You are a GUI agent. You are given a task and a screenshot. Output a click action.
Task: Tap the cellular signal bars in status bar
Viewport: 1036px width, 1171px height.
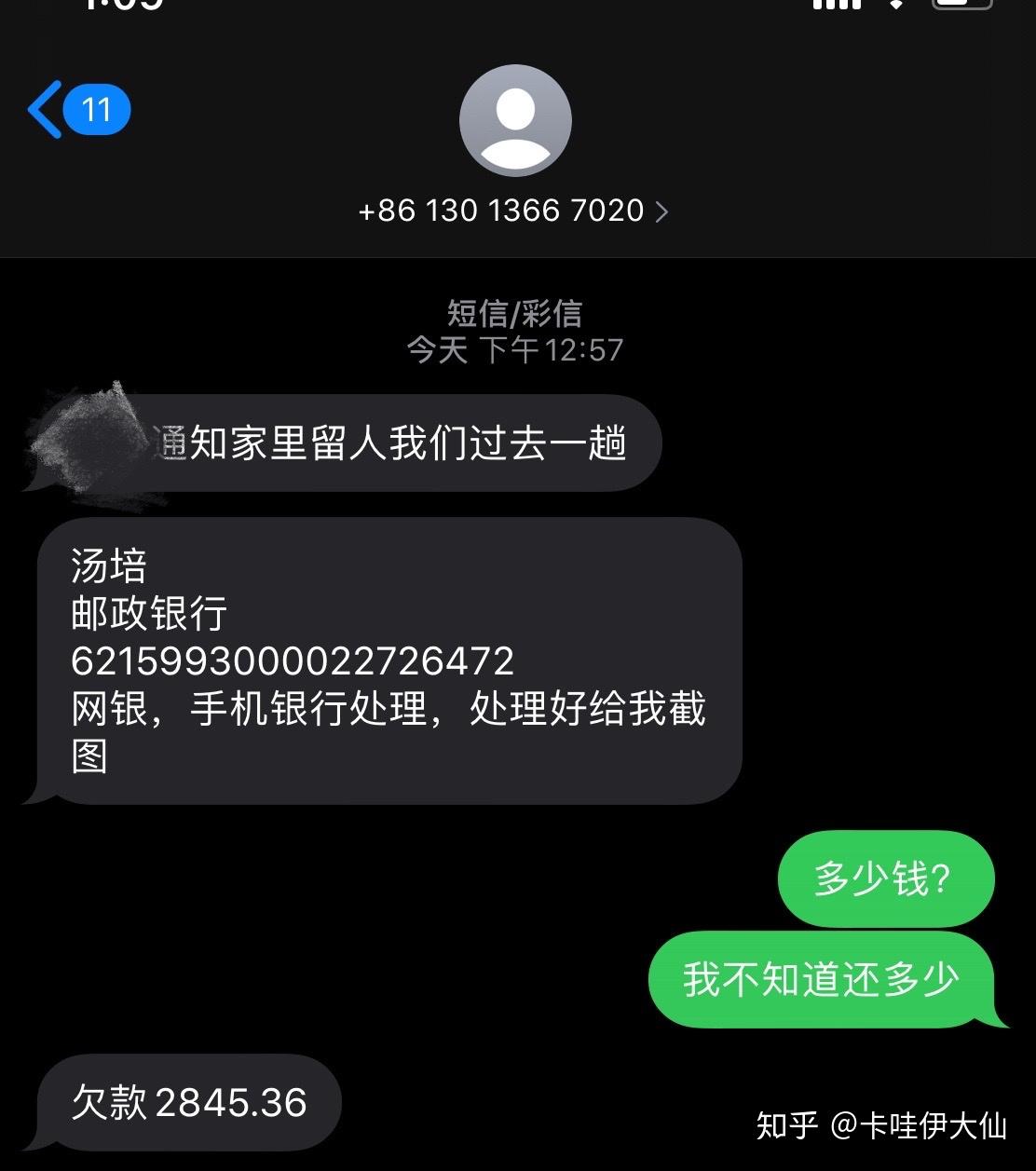837,7
